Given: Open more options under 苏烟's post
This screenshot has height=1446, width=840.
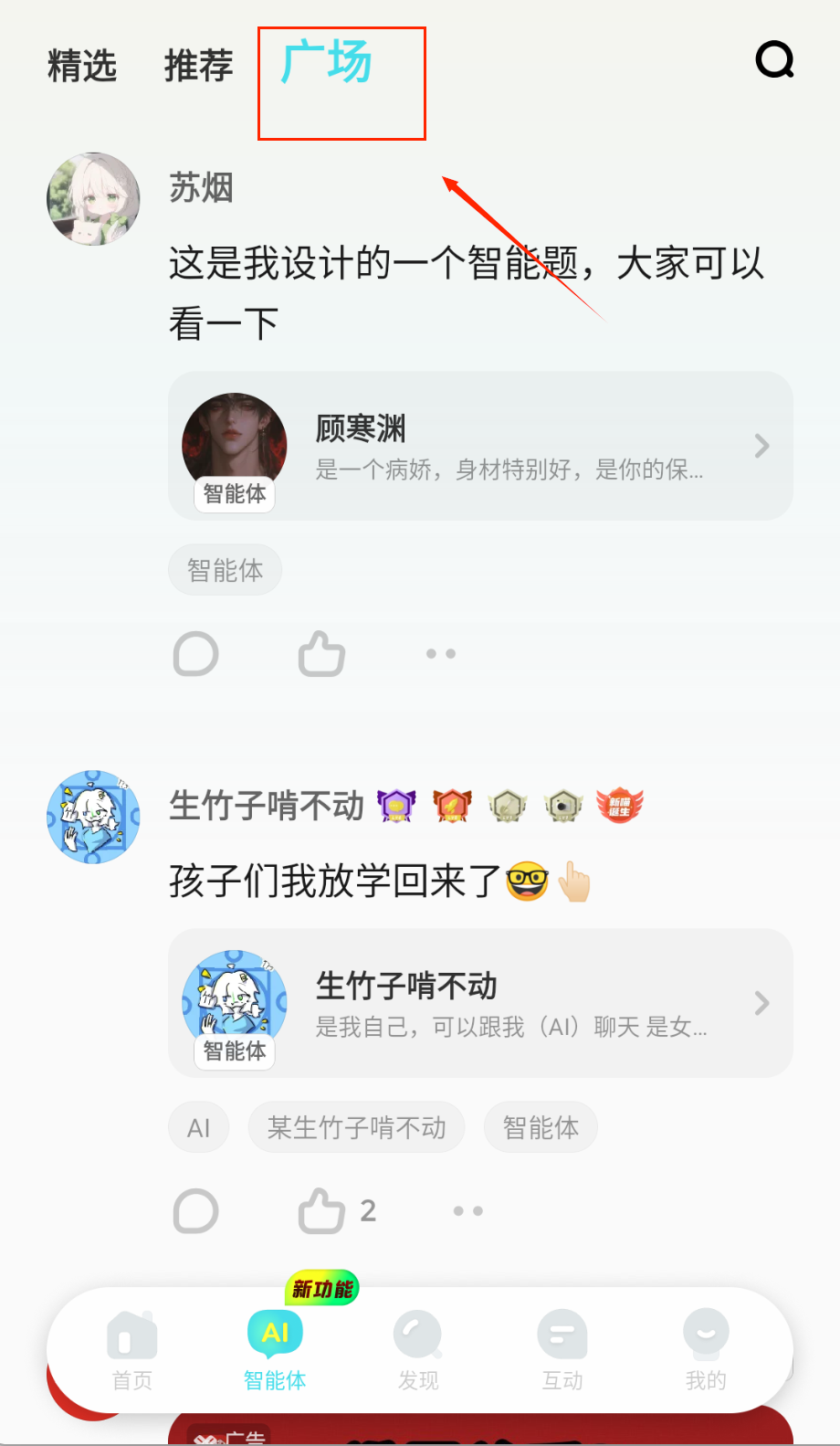Looking at the screenshot, I should tap(441, 654).
